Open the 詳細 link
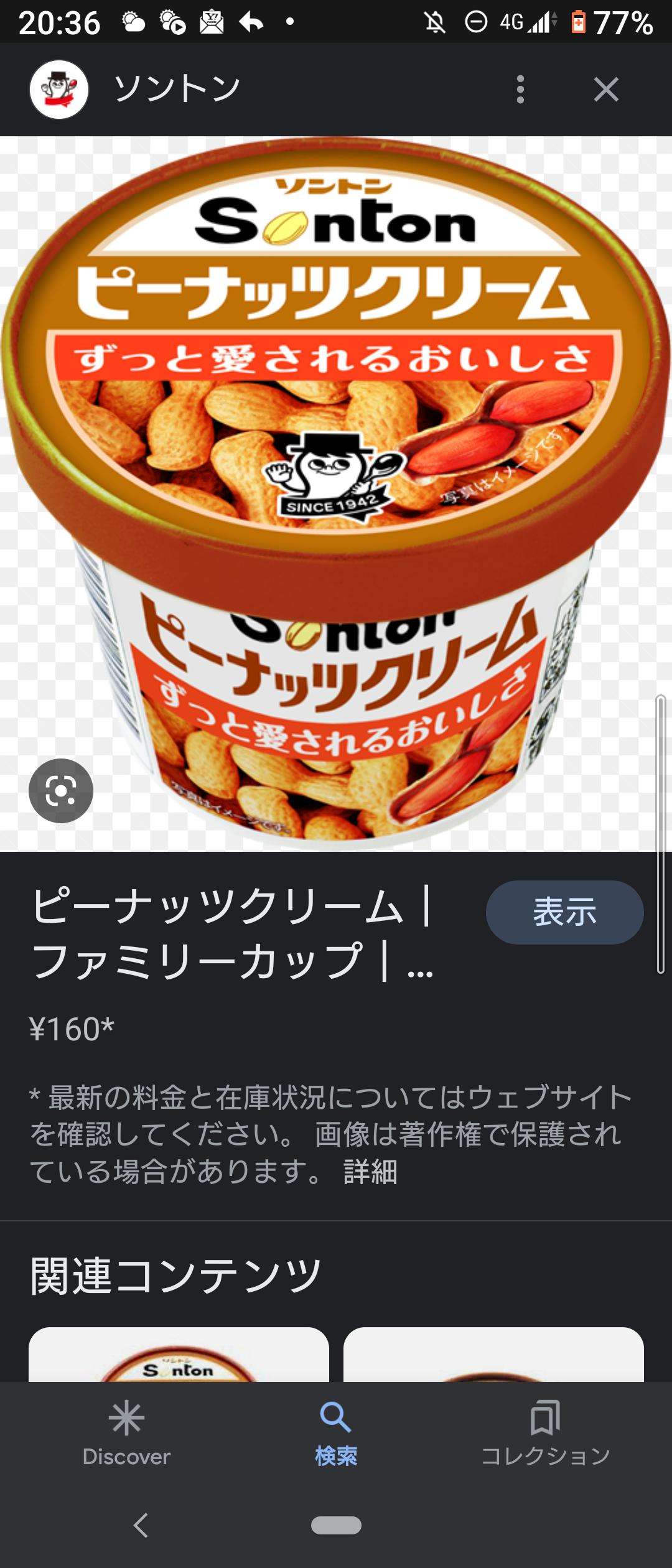This screenshot has height=1568, width=672. 370,1172
